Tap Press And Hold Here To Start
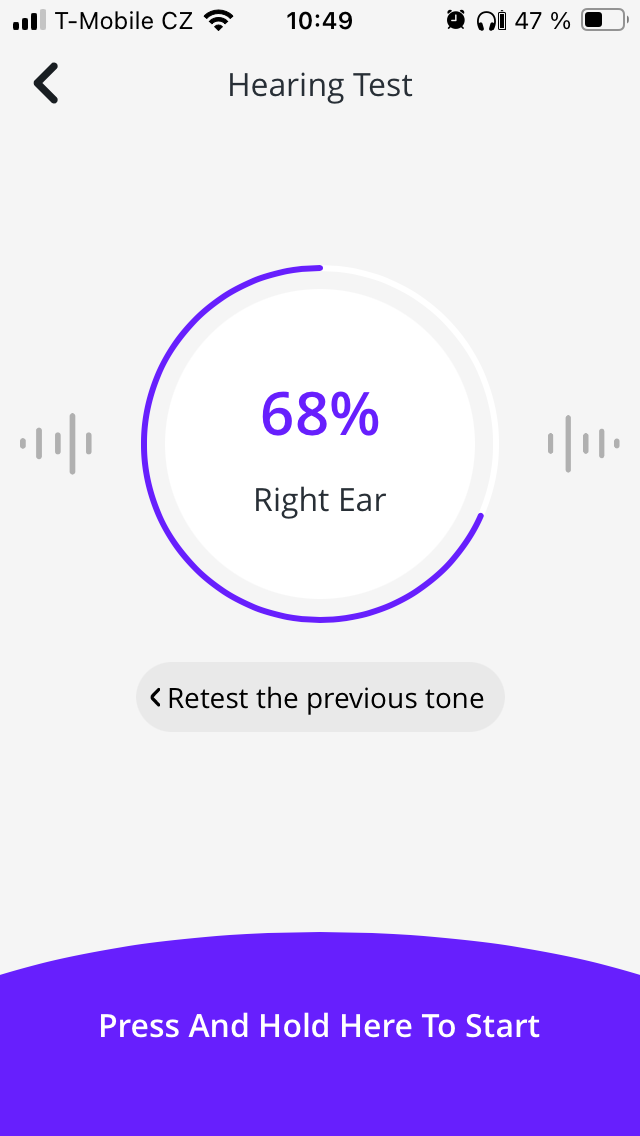640x1136 pixels. pos(320,1027)
